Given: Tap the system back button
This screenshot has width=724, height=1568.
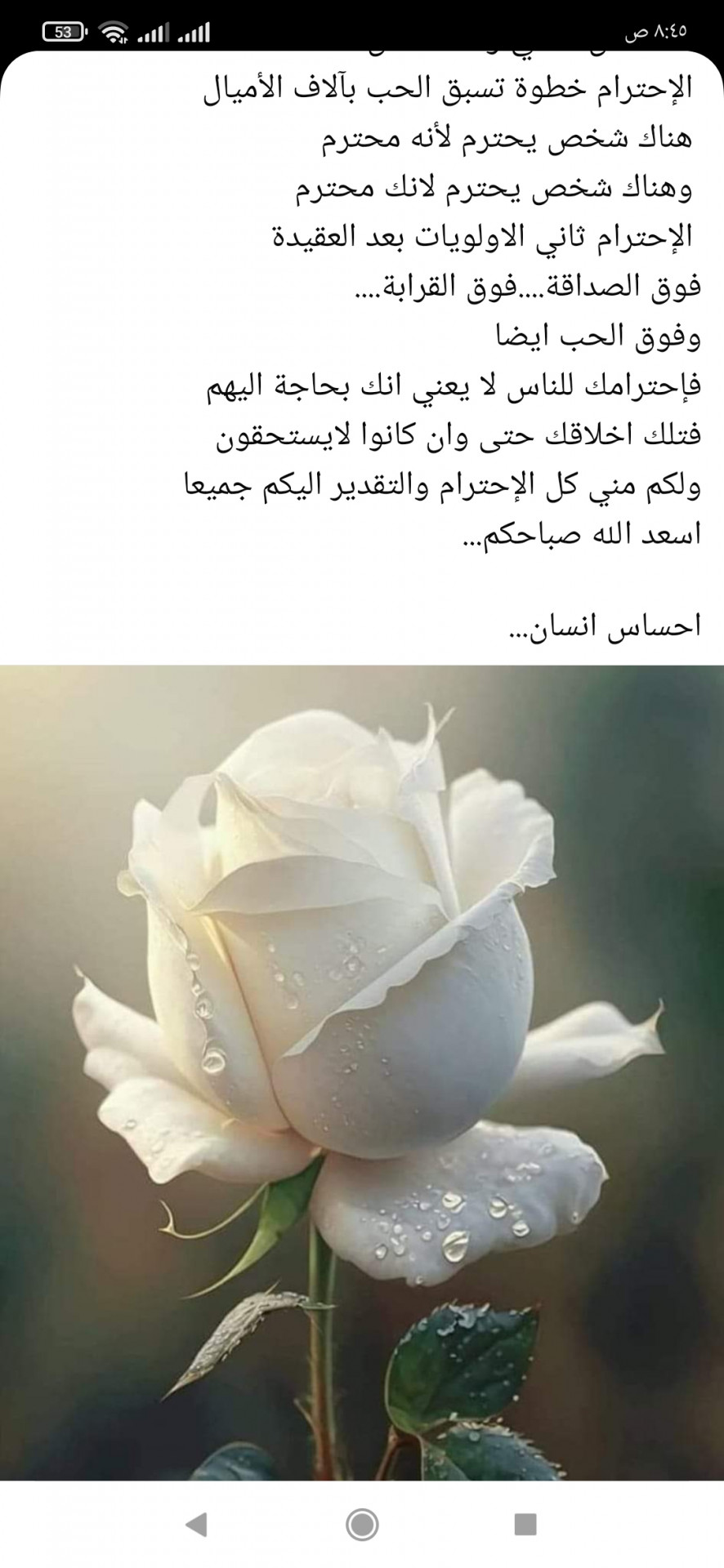Looking at the screenshot, I should click(196, 1524).
